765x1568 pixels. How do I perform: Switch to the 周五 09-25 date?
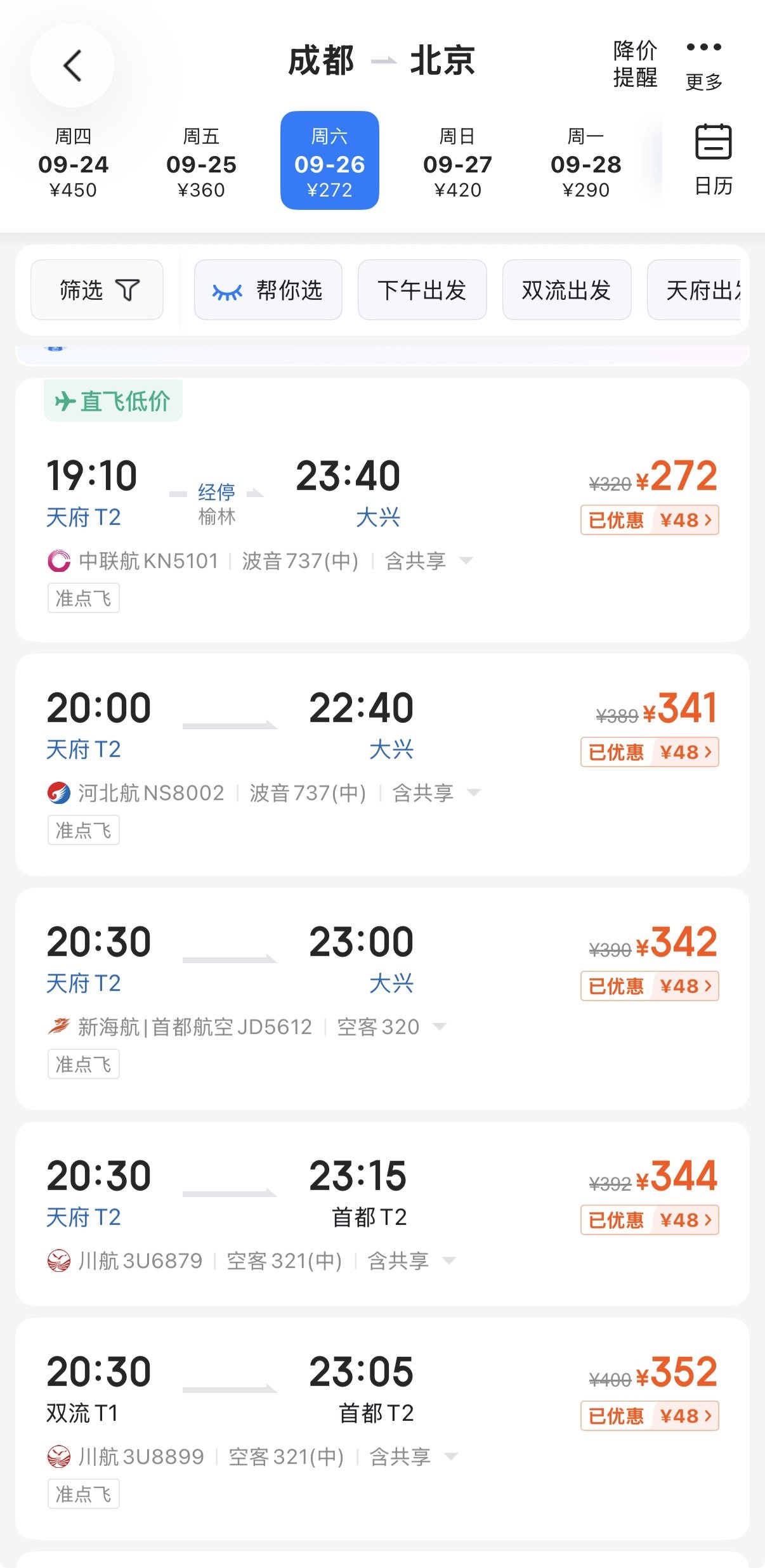201,161
